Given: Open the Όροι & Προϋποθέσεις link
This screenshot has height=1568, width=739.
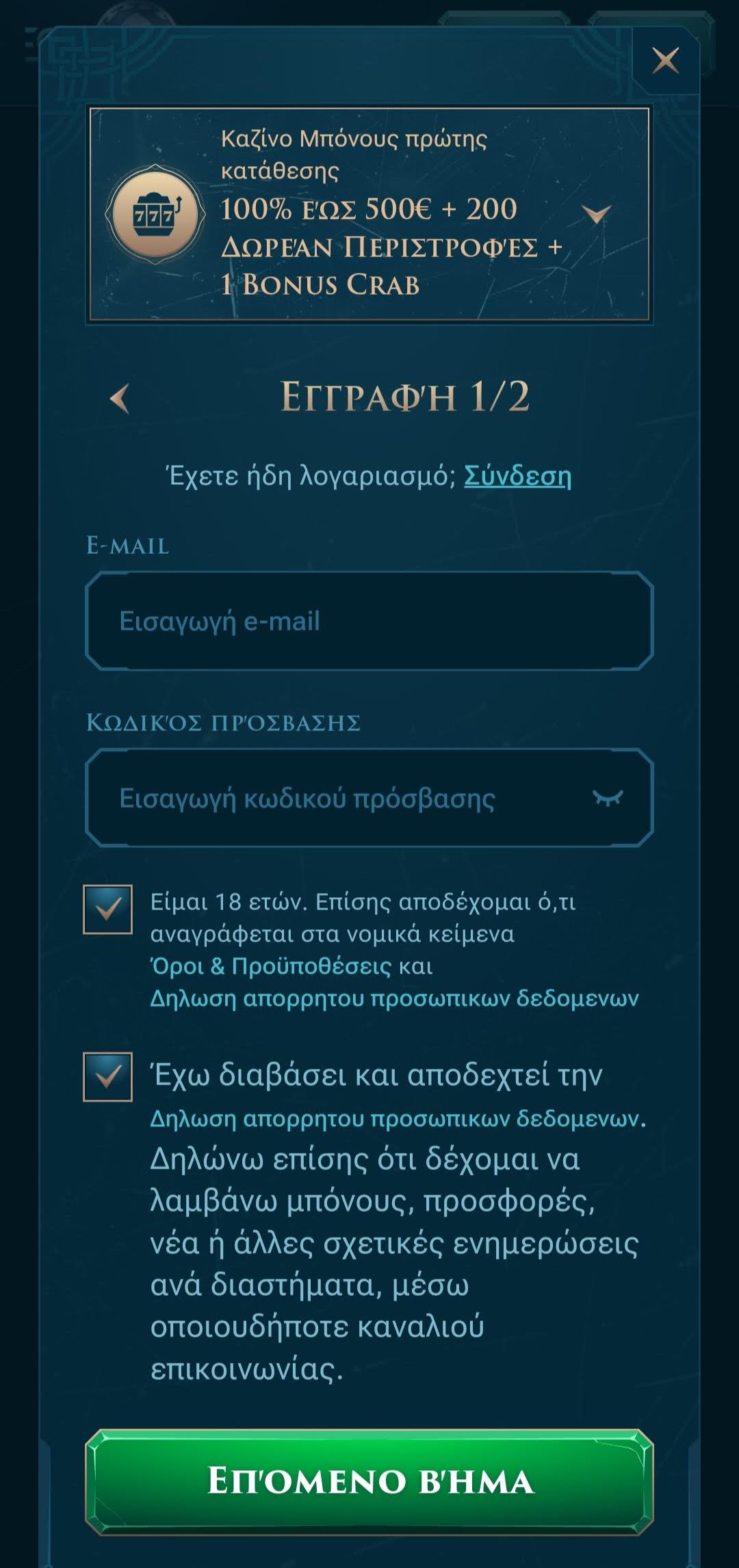Looking at the screenshot, I should pos(271,966).
